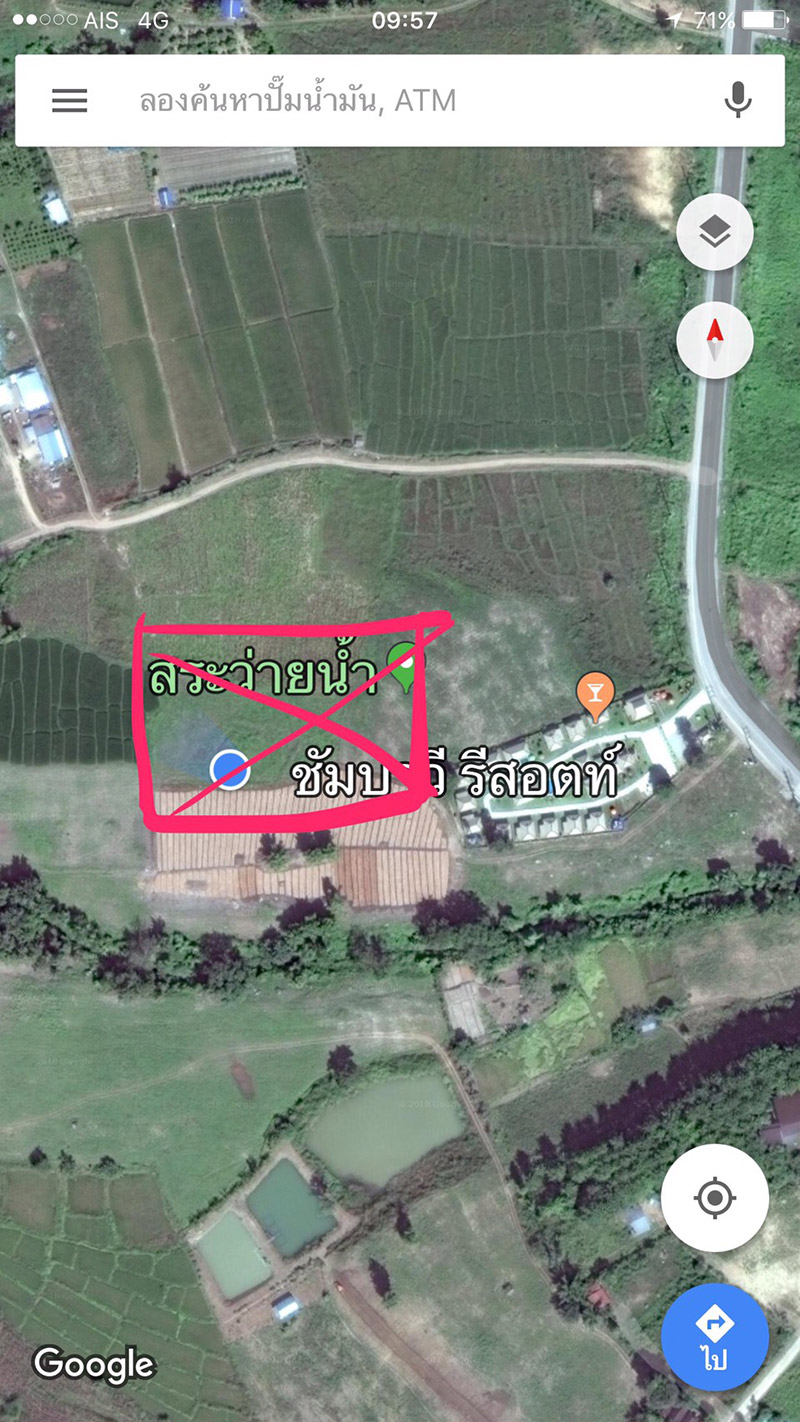Image resolution: width=800 pixels, height=1422 pixels.
Task: Open the map layers selector
Action: (x=714, y=234)
